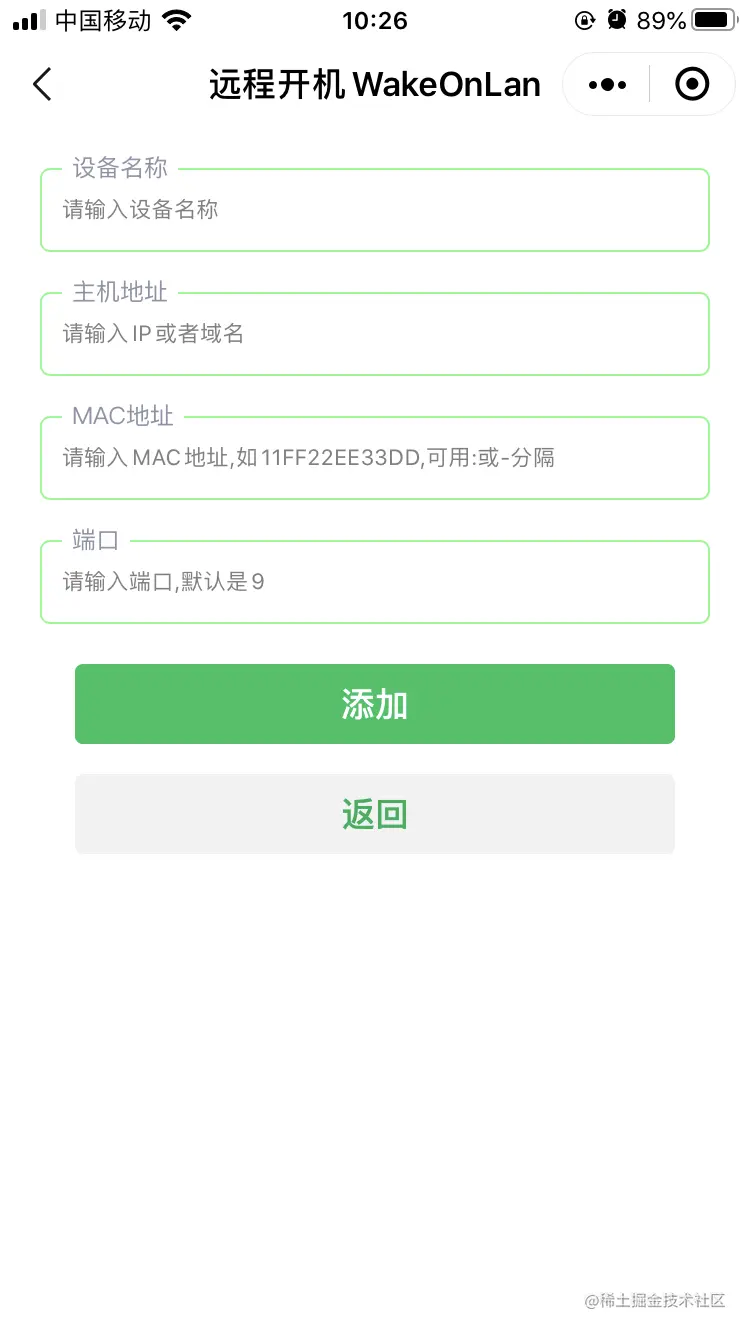Enter the 端口 port field
The height and width of the screenshot is (1334, 750).
(374, 583)
